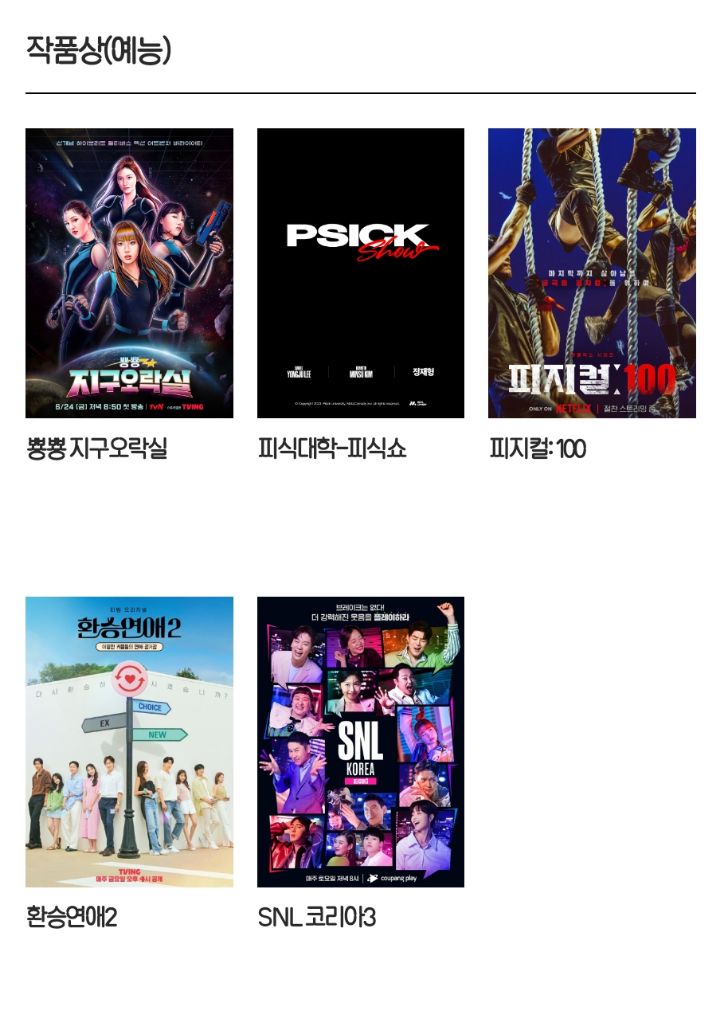
Task: Open the 뿅뿅 지구오락실 poster
Action: pos(129,273)
